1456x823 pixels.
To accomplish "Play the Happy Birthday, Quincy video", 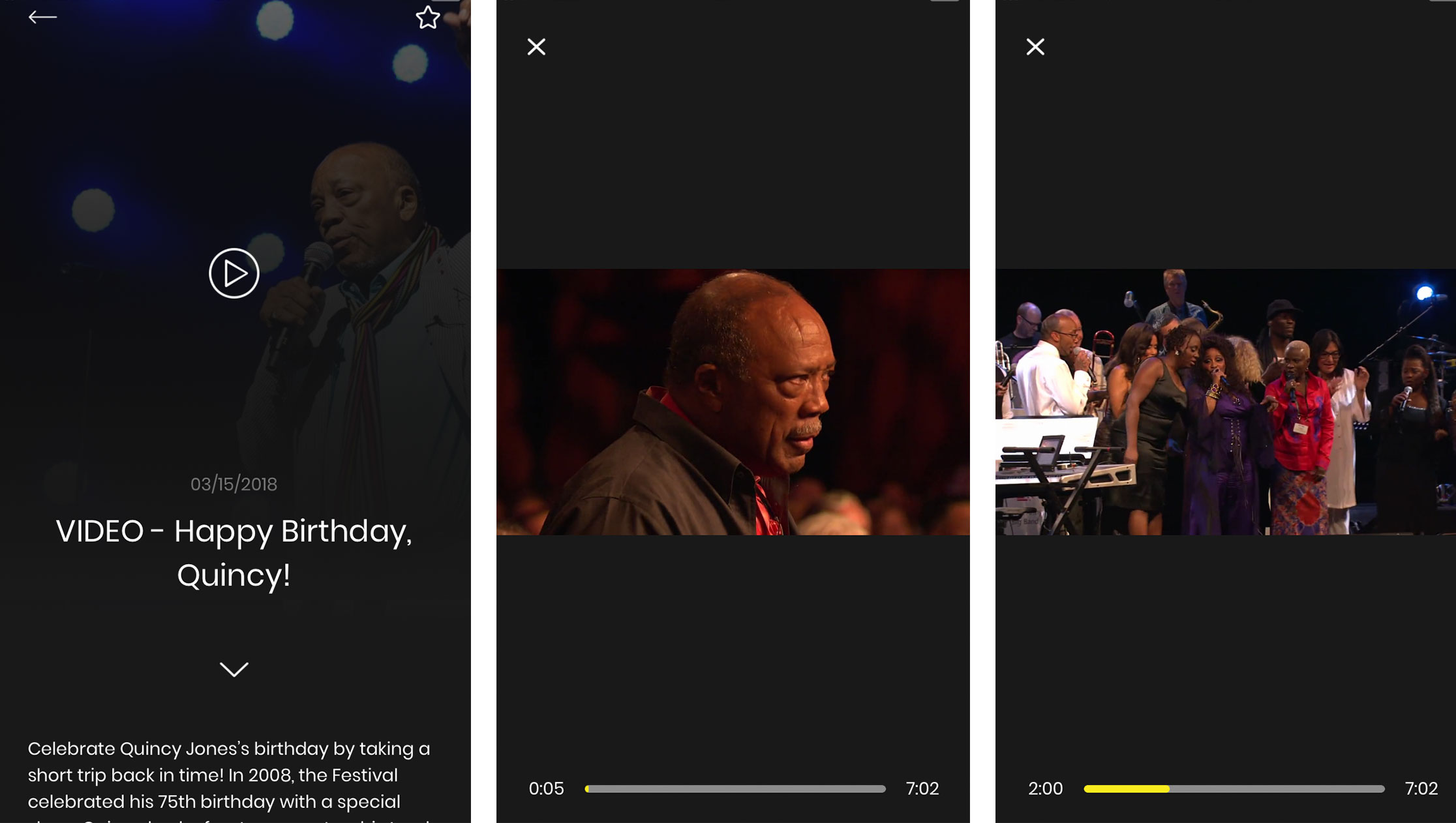I will click(x=234, y=273).
